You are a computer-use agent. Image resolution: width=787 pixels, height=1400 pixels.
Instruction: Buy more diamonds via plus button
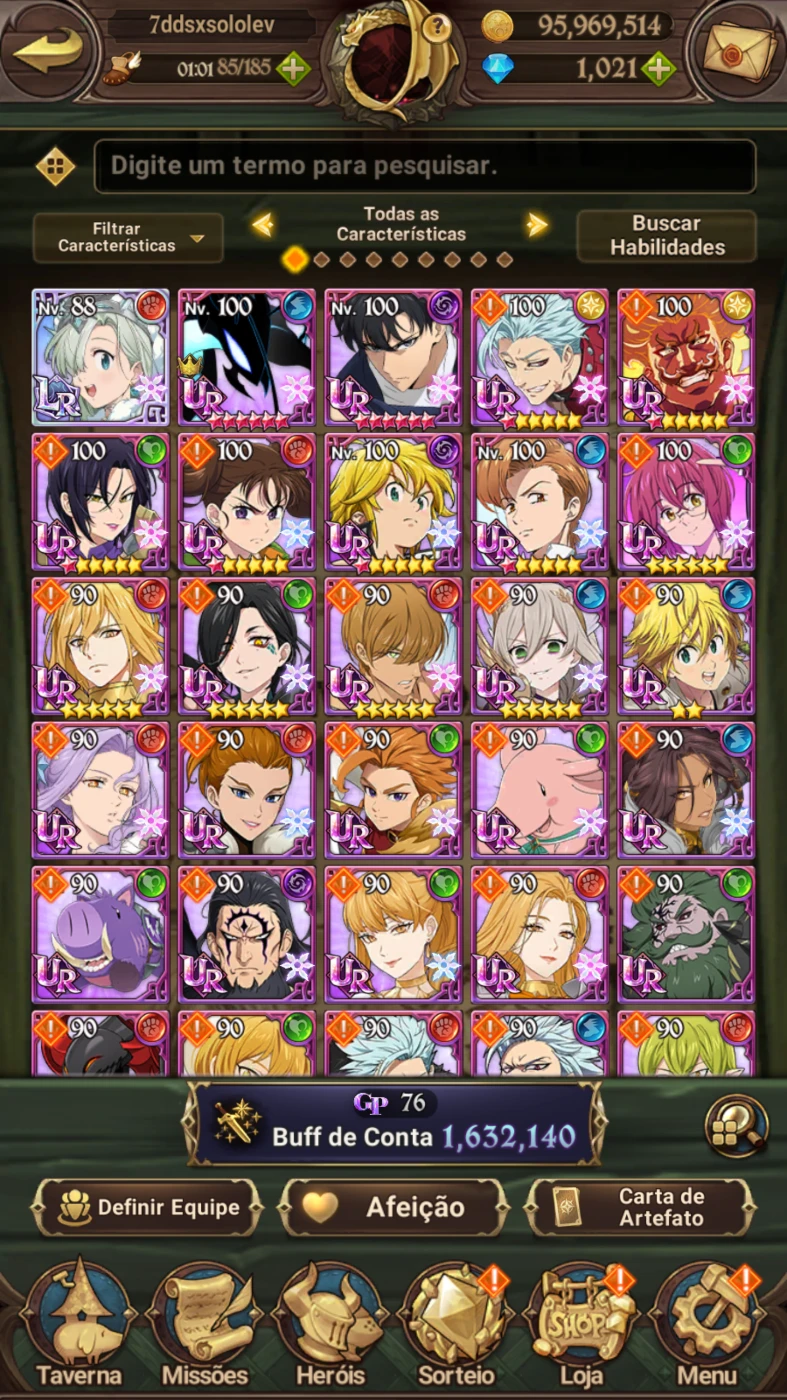(x=658, y=68)
